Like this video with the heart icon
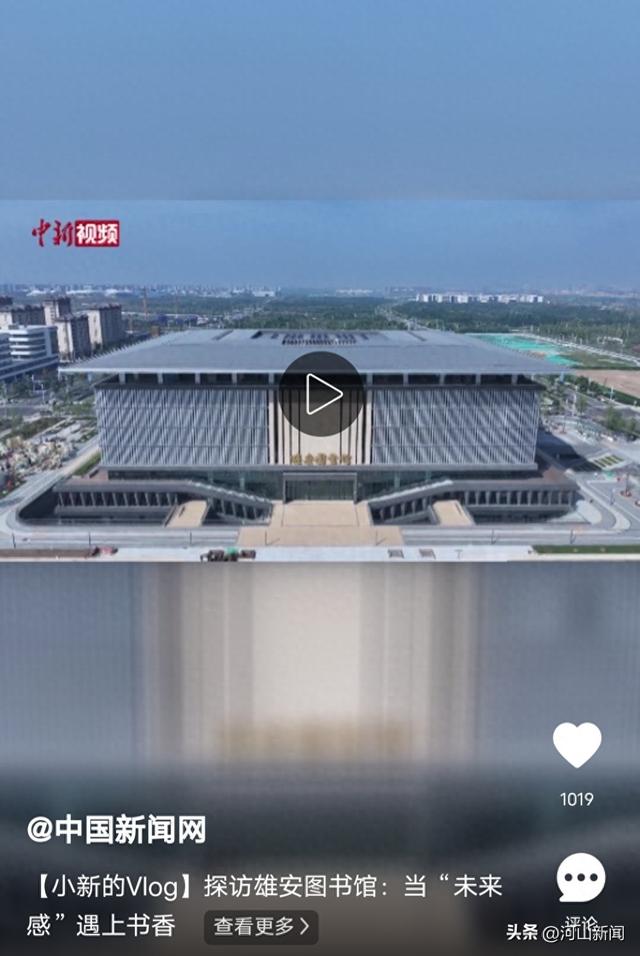This screenshot has height=956, width=640. (577, 745)
